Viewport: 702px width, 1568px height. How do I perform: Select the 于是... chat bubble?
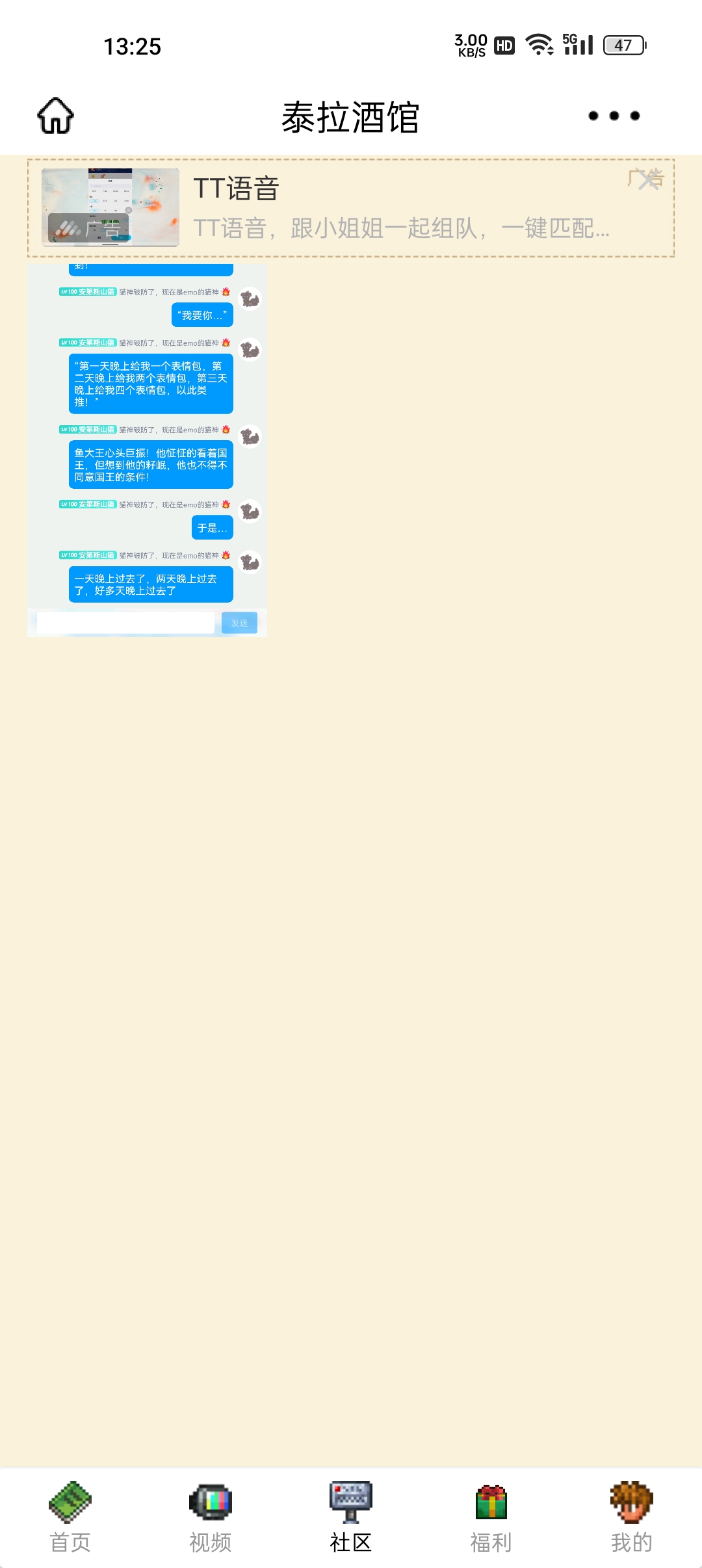pyautogui.click(x=213, y=528)
